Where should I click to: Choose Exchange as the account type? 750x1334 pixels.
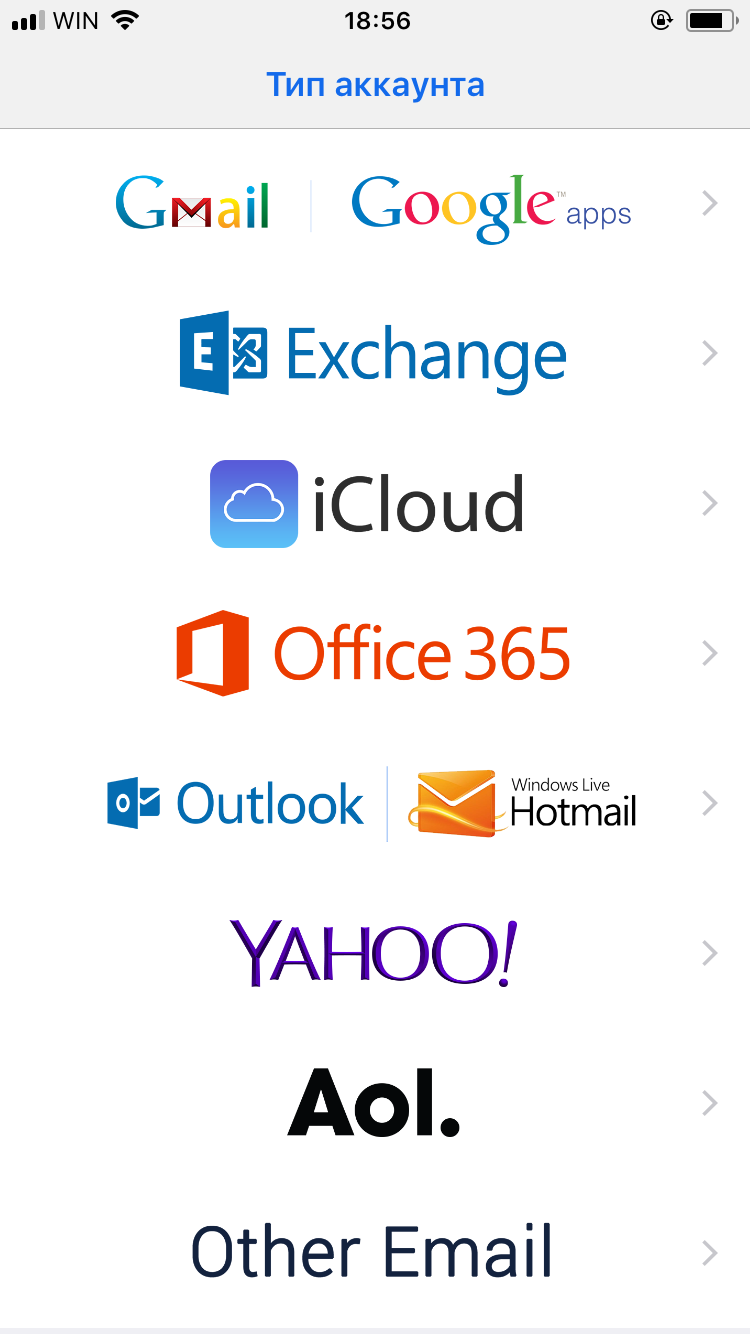click(374, 354)
